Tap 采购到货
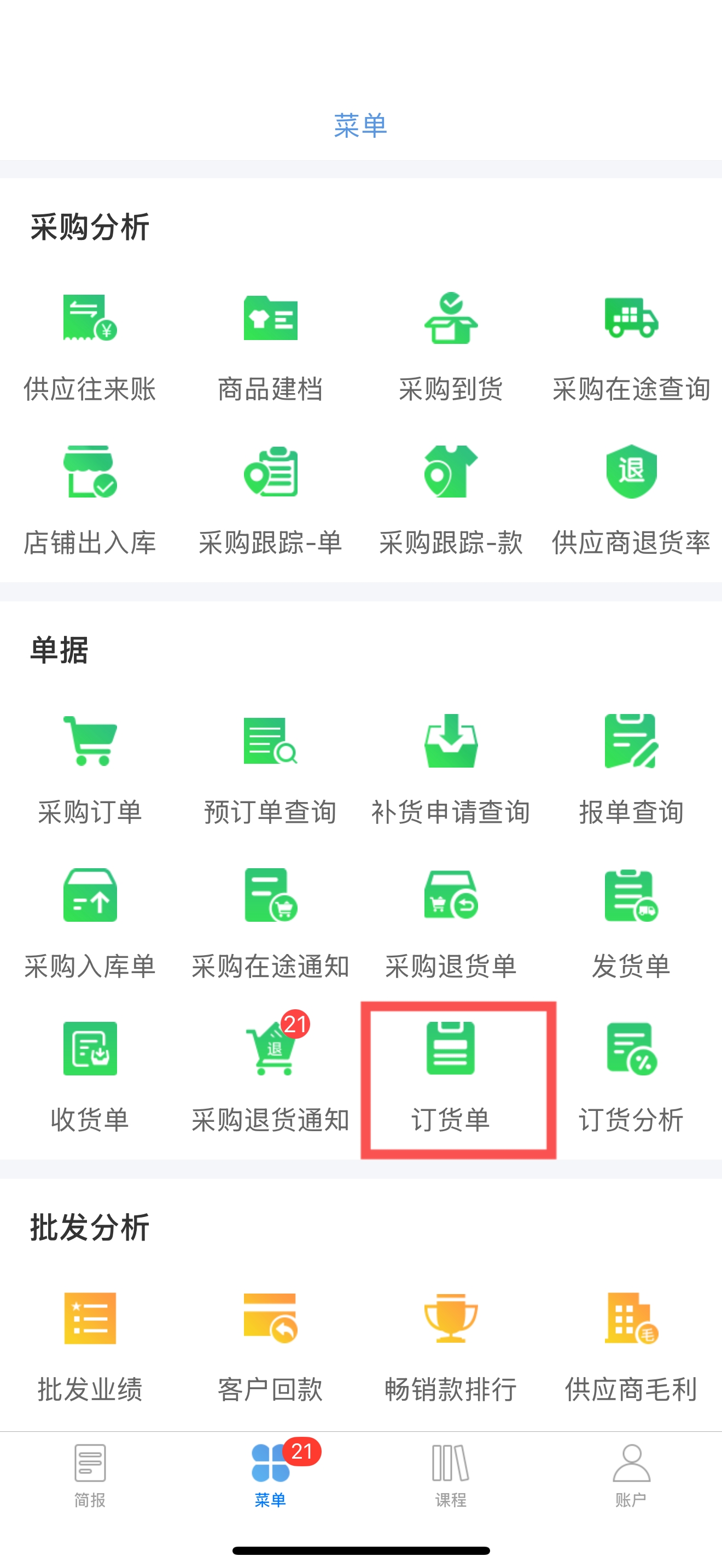The width and height of the screenshot is (722, 1568). pos(451,348)
